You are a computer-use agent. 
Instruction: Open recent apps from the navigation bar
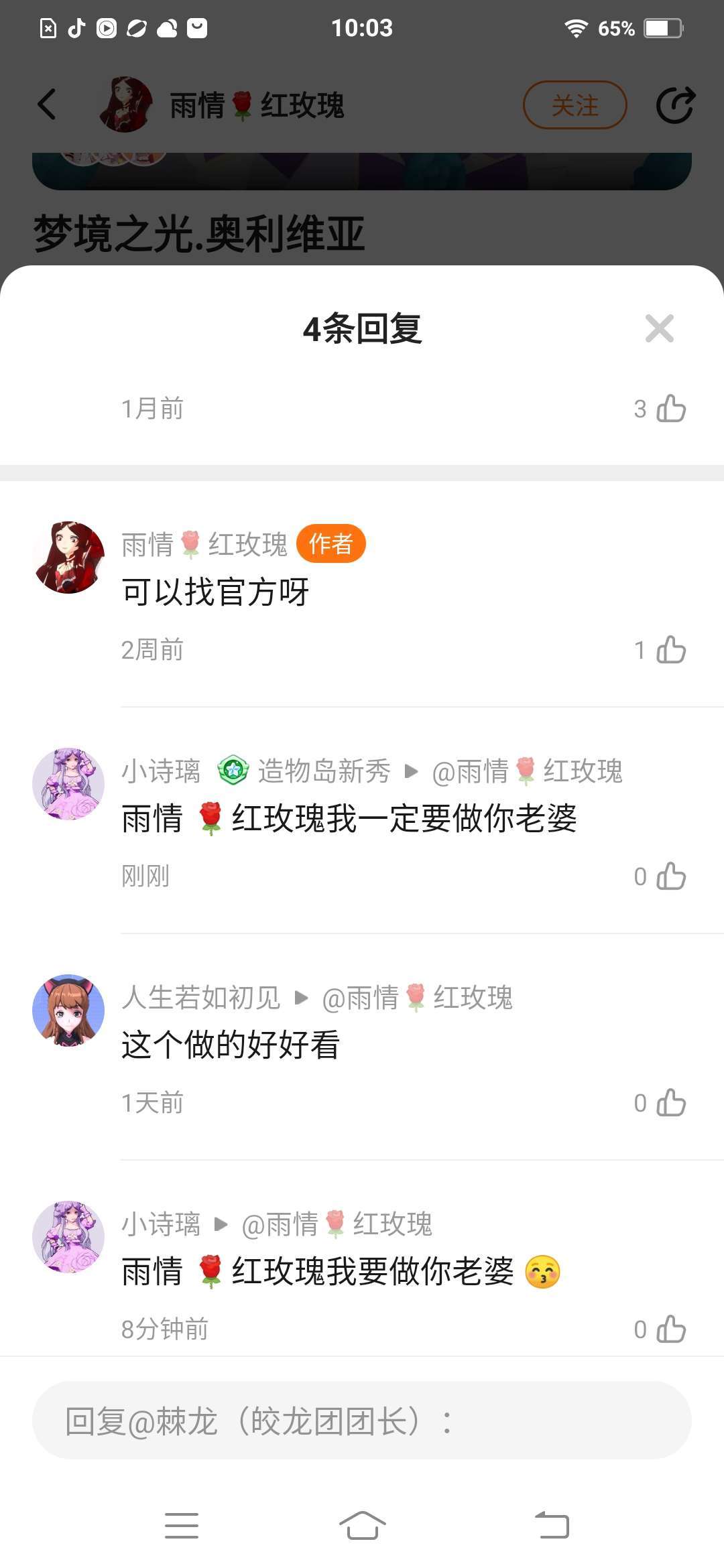click(182, 1526)
